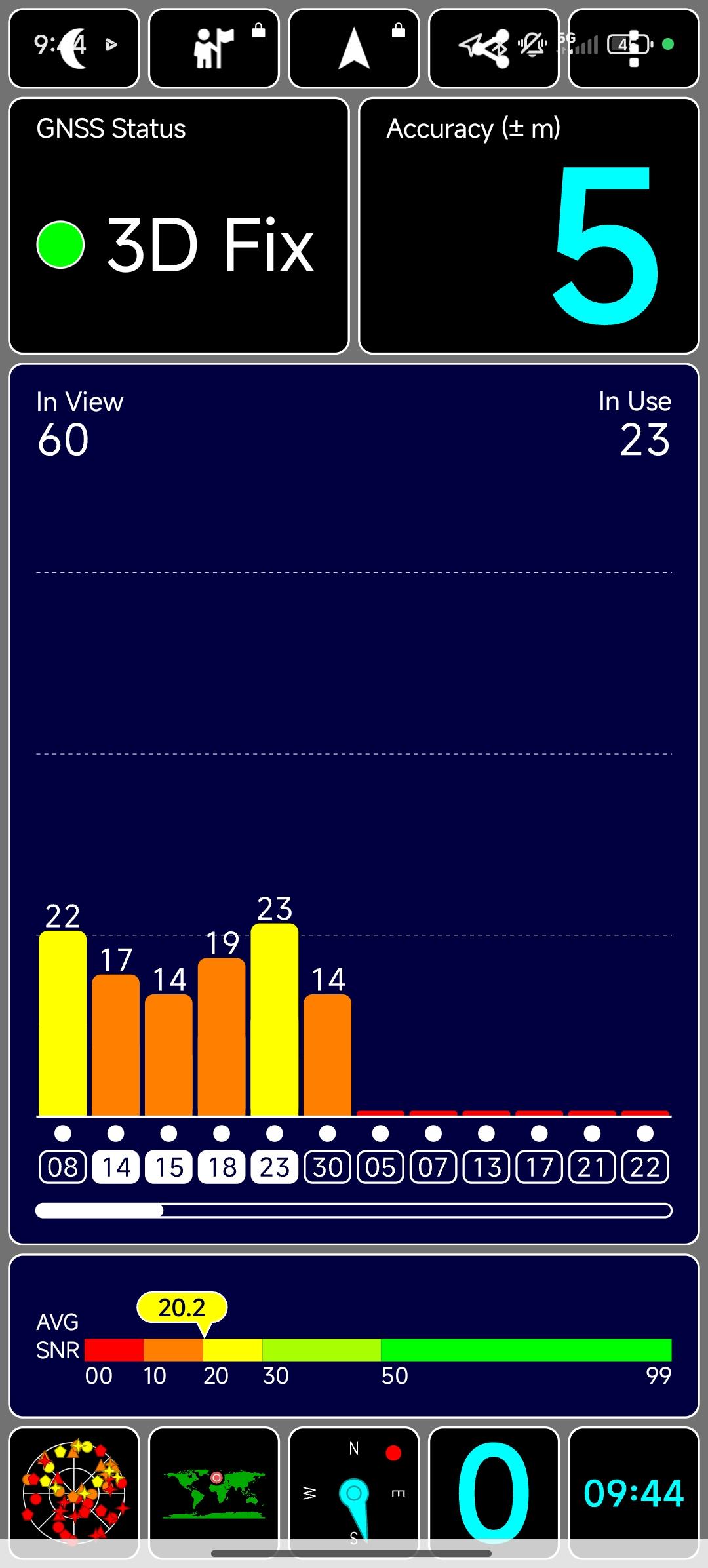Open the 09:44 time tile
This screenshot has height=1568, width=708.
633,1493
